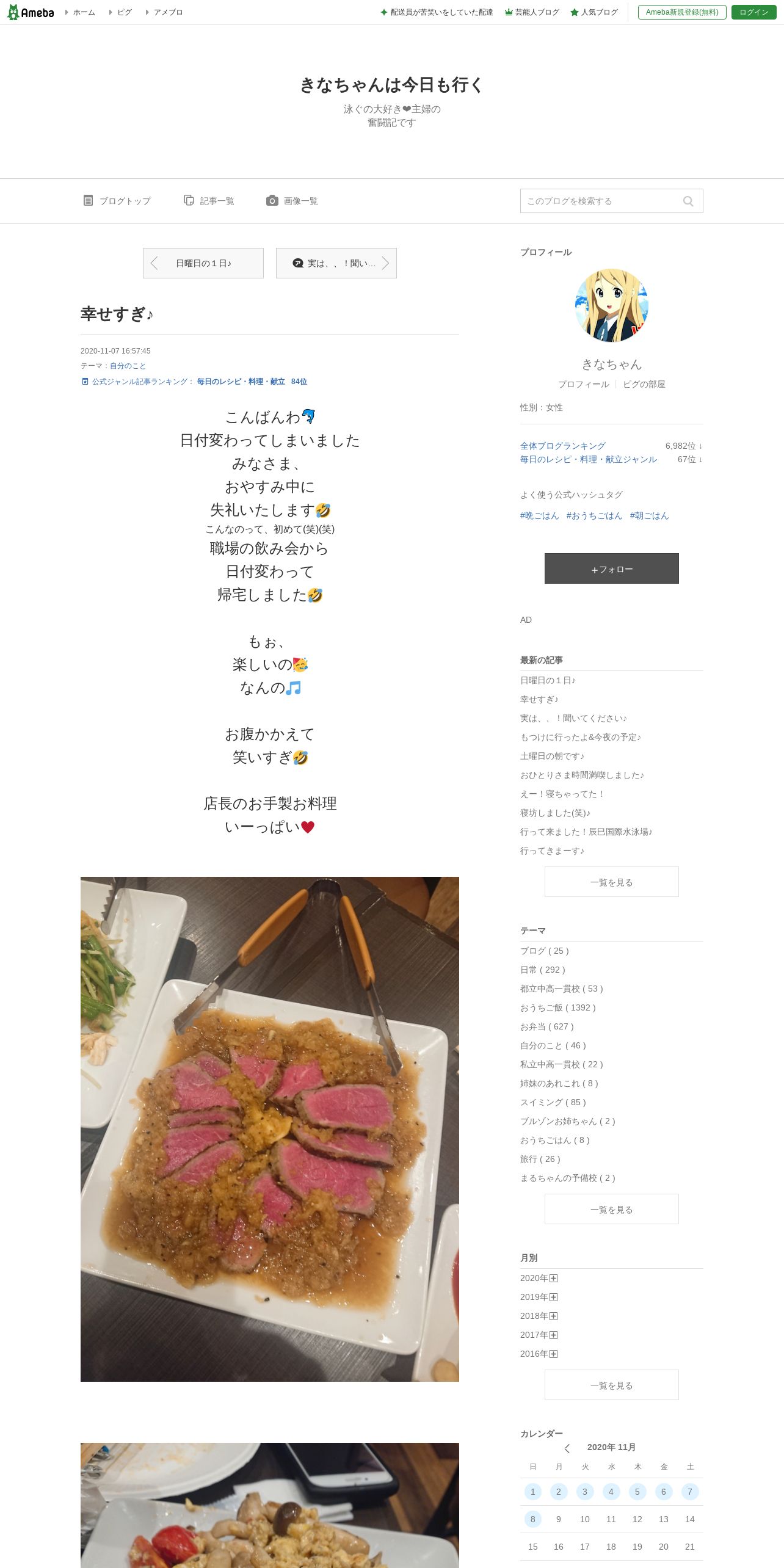Open recent post 土曜日の朝です♪

point(552,756)
